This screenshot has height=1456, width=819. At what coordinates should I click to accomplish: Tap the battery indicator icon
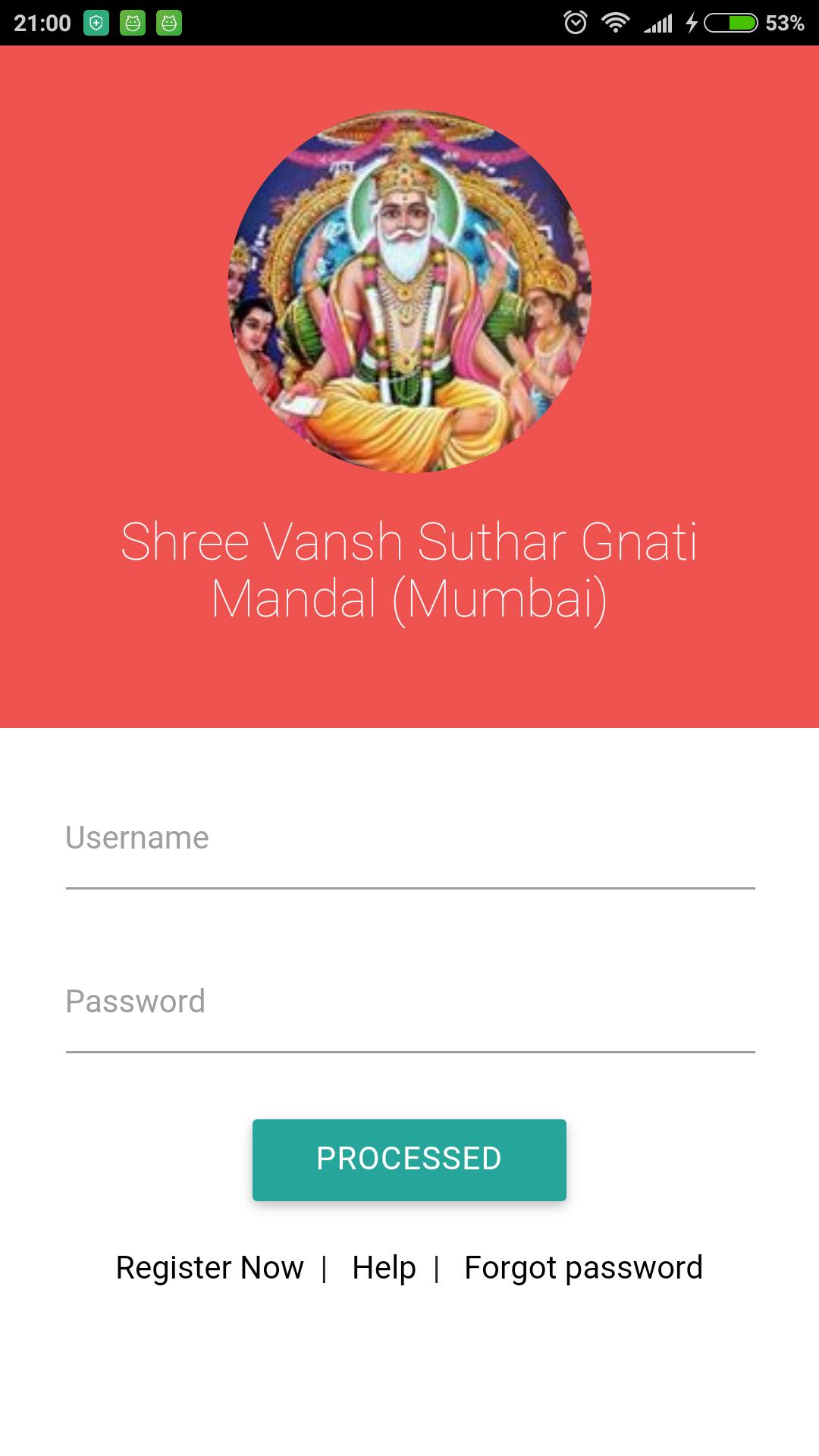(x=730, y=20)
